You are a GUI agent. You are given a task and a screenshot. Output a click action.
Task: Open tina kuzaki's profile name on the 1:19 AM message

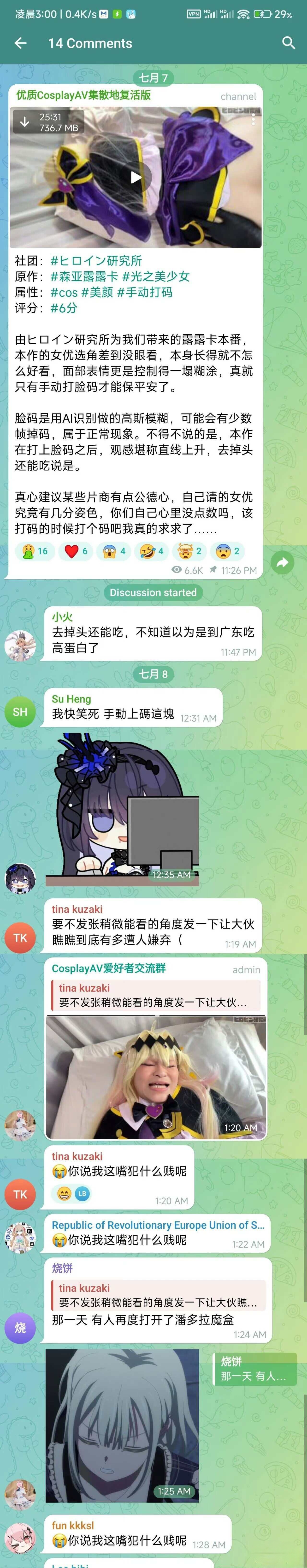tap(77, 909)
